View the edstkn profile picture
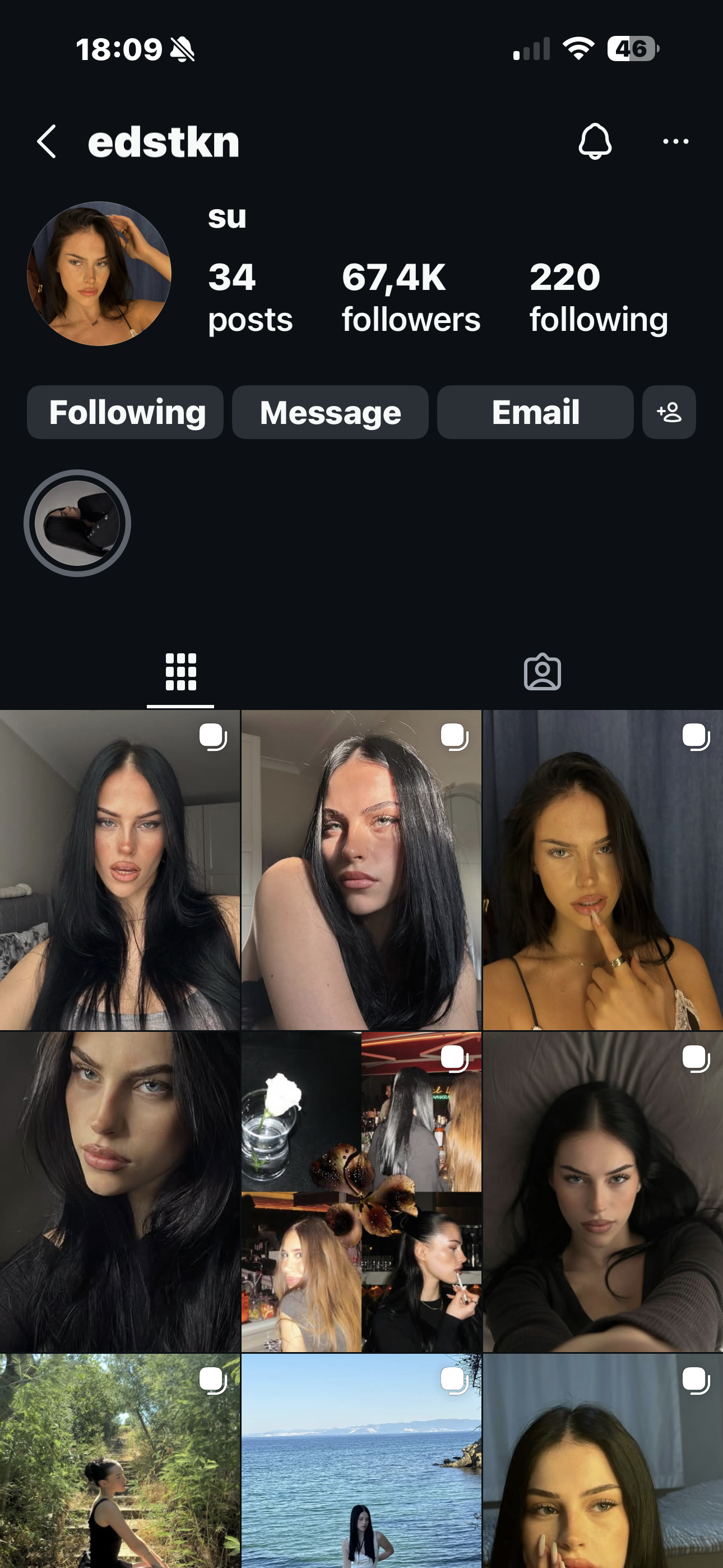This screenshot has height=1568, width=723. point(99,274)
